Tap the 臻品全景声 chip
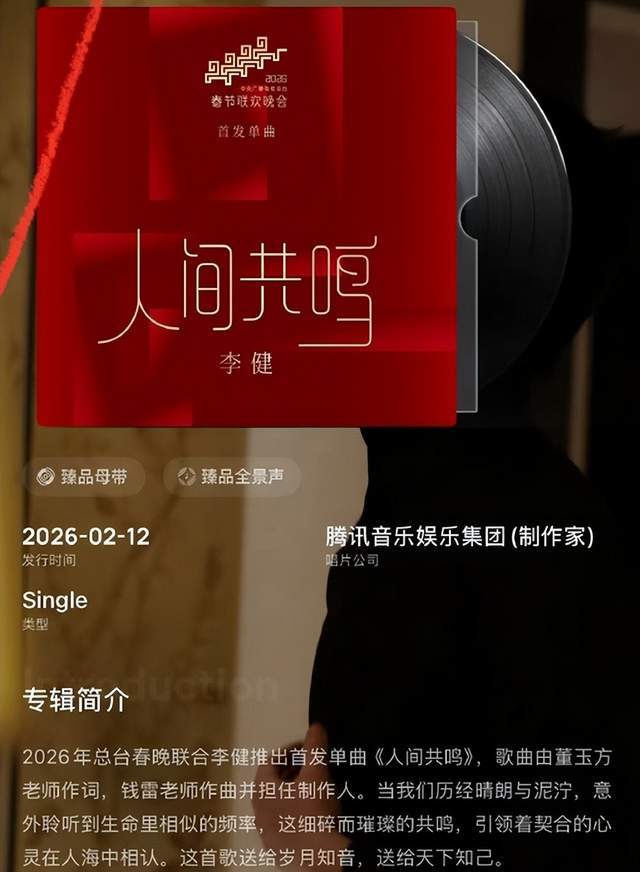This screenshot has height=872, width=640. coord(232,477)
